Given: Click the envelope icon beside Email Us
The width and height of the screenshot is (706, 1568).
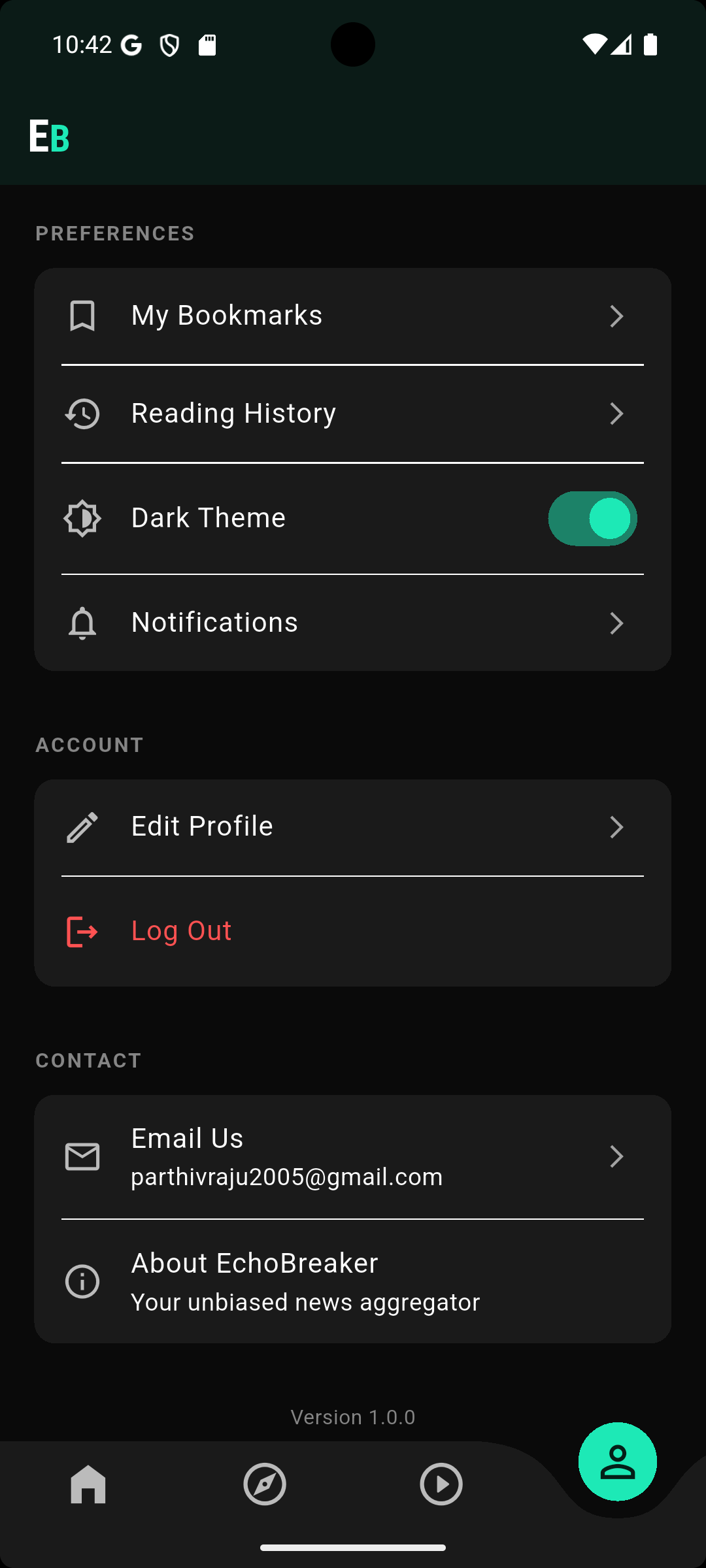Looking at the screenshot, I should 82,1156.
